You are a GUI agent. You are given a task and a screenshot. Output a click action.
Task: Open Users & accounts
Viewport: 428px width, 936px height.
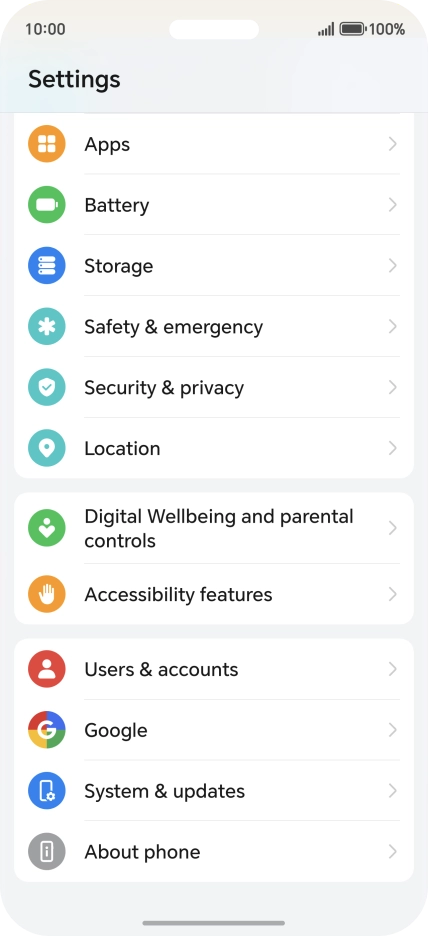tap(214, 669)
